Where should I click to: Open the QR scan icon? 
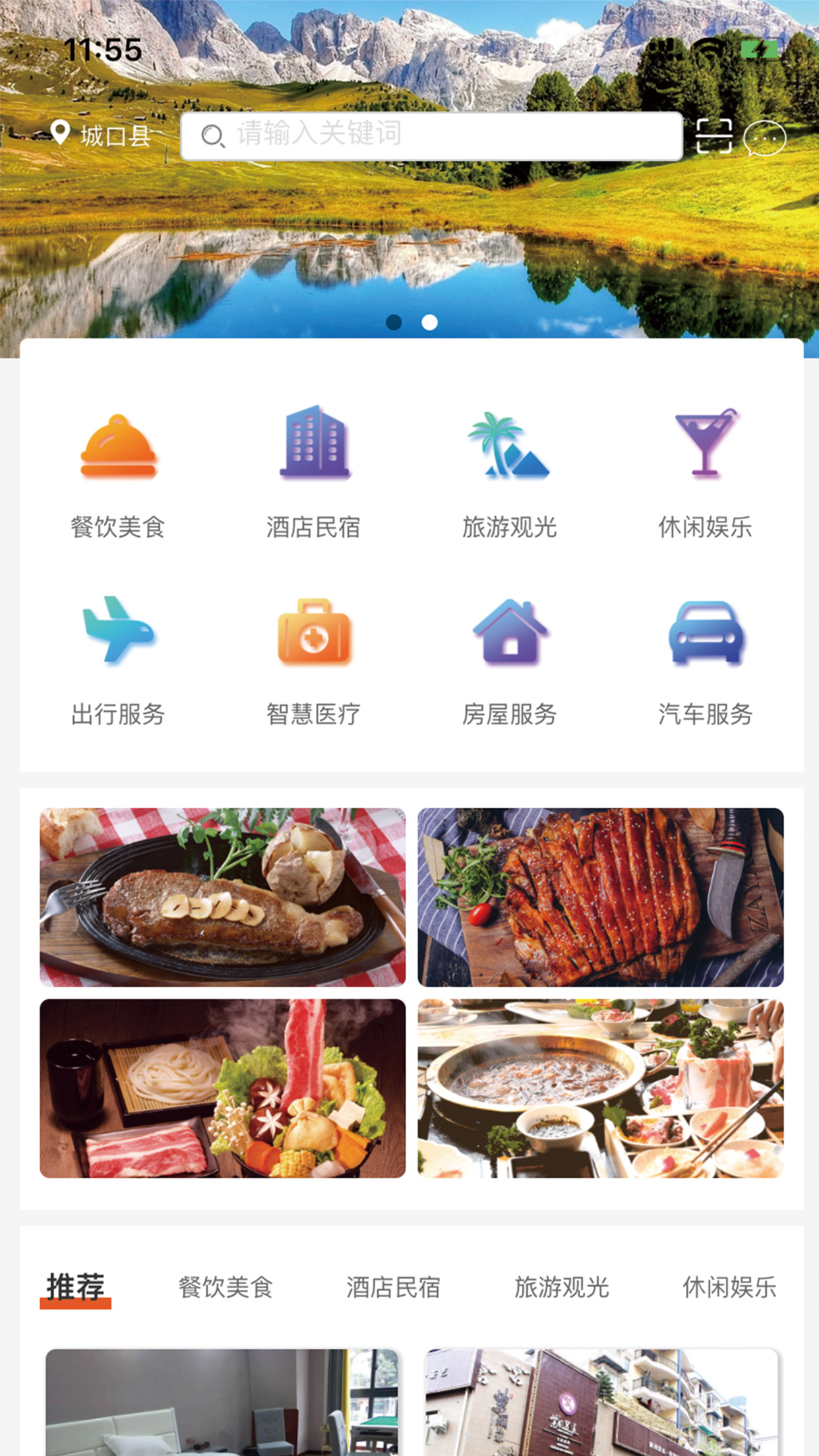click(713, 136)
